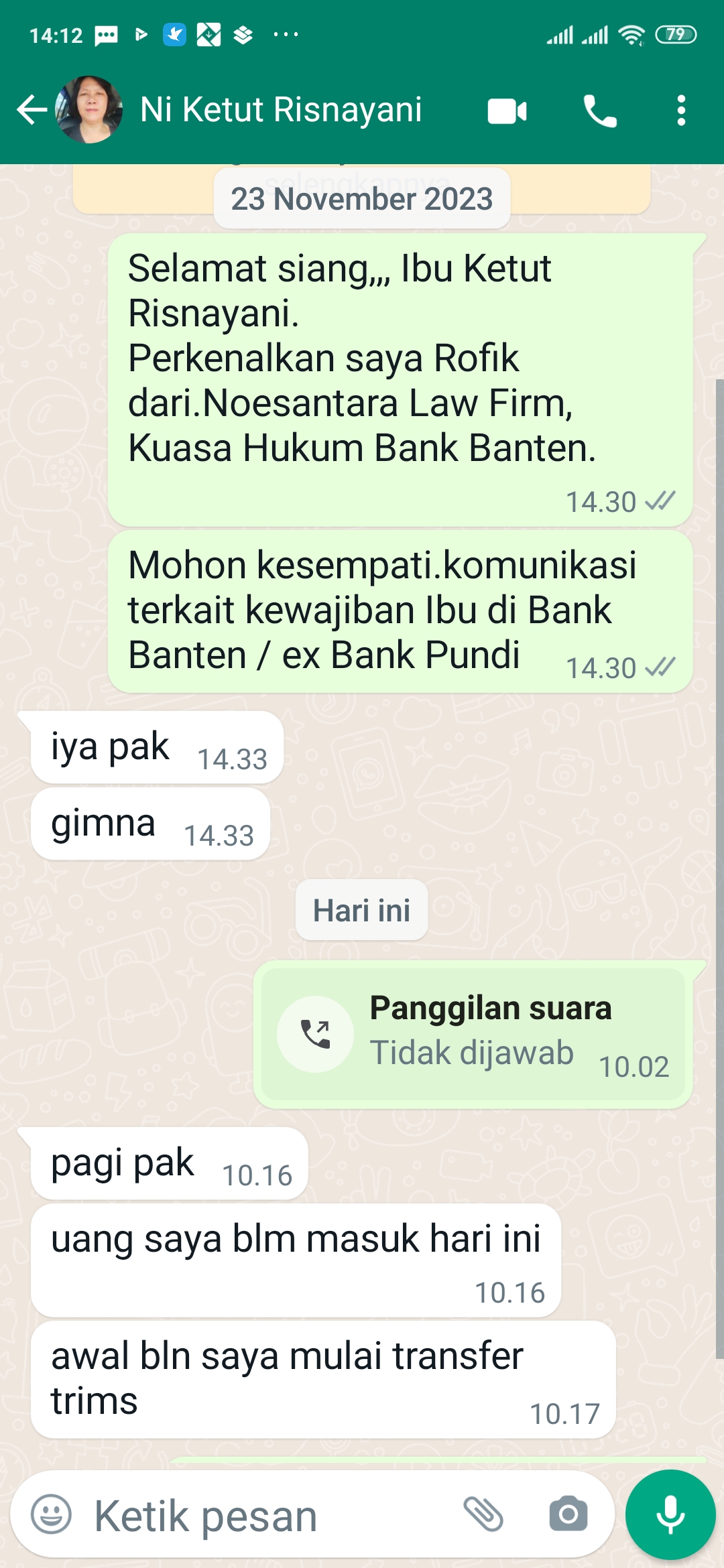Open the camera from the message bar

(568, 1514)
